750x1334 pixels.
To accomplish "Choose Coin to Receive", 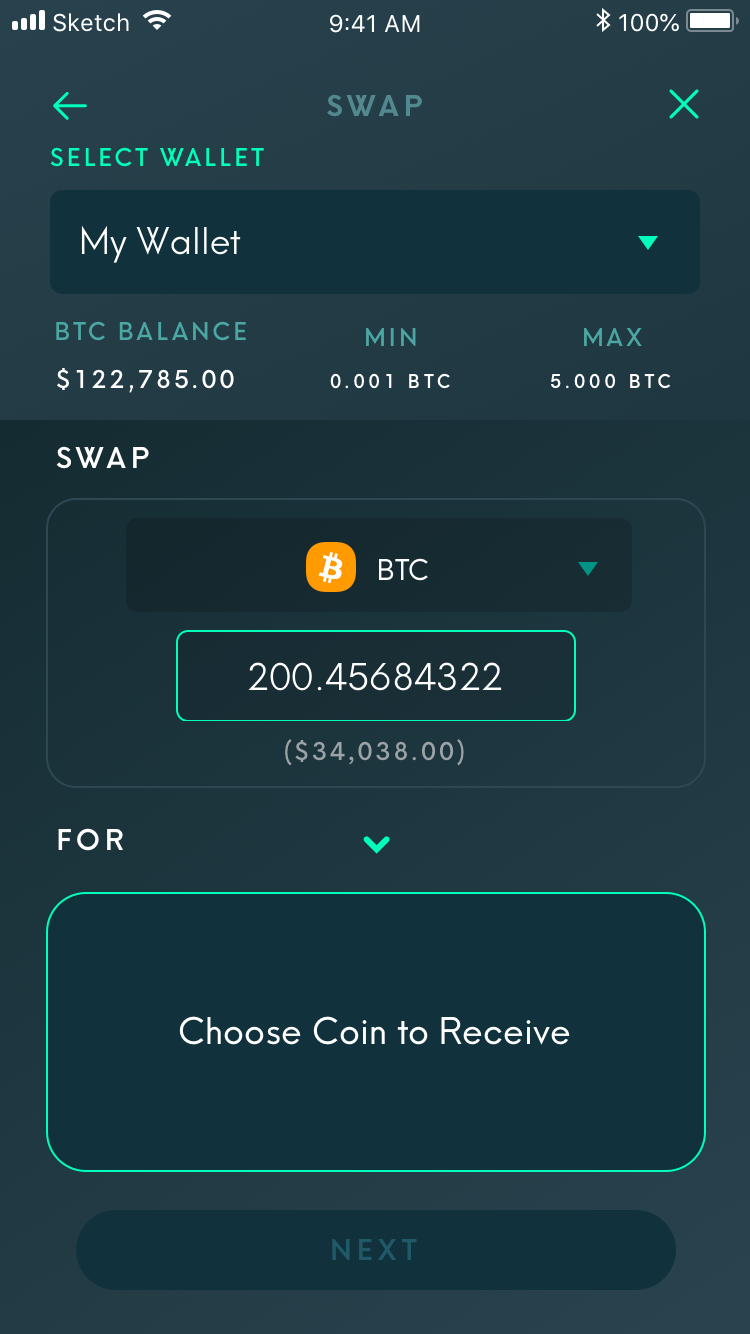I will click(x=376, y=1032).
